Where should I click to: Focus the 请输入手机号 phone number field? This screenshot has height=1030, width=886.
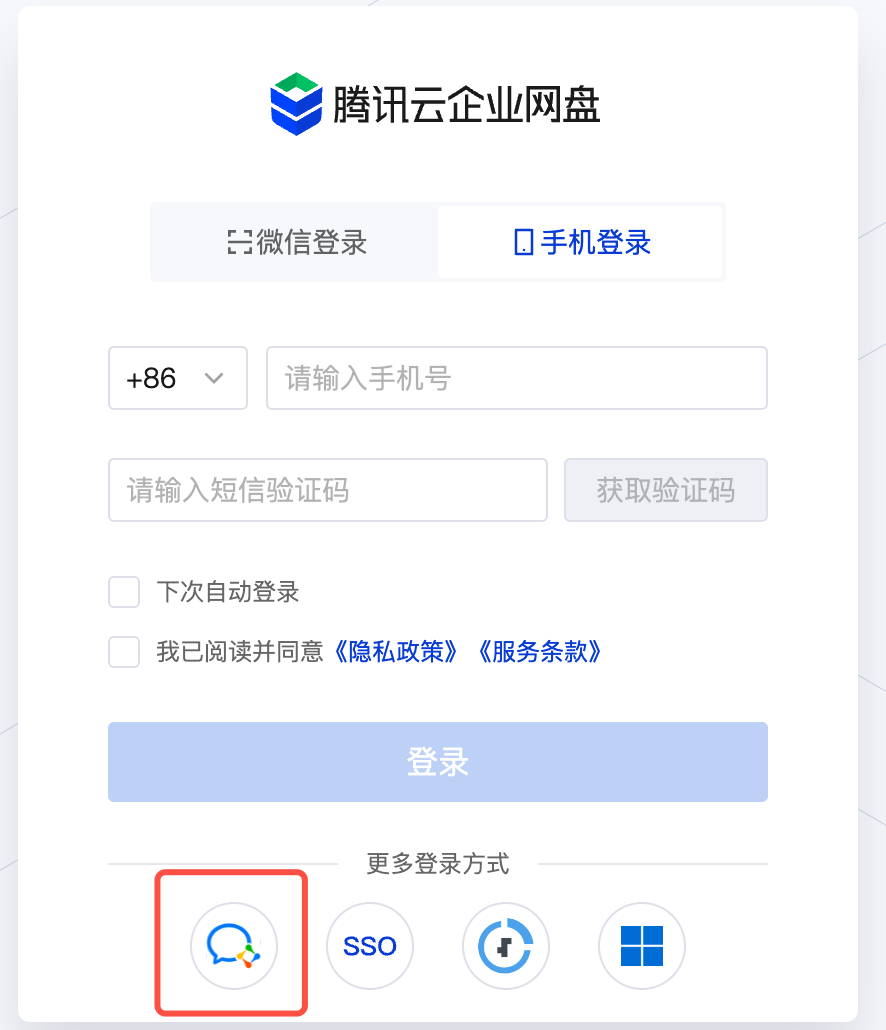pyautogui.click(x=516, y=378)
